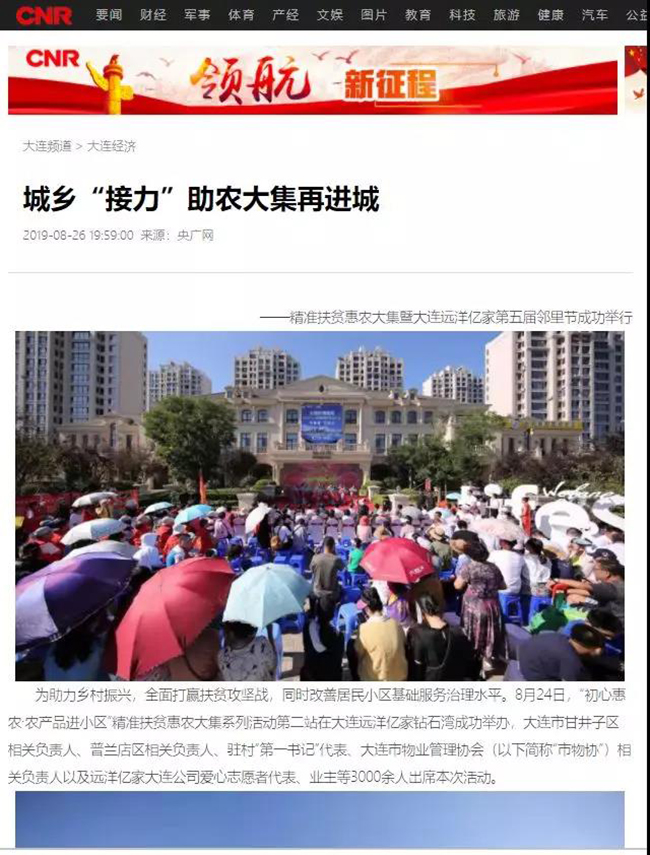
Task: Switch to the 健康 section
Action: click(550, 15)
